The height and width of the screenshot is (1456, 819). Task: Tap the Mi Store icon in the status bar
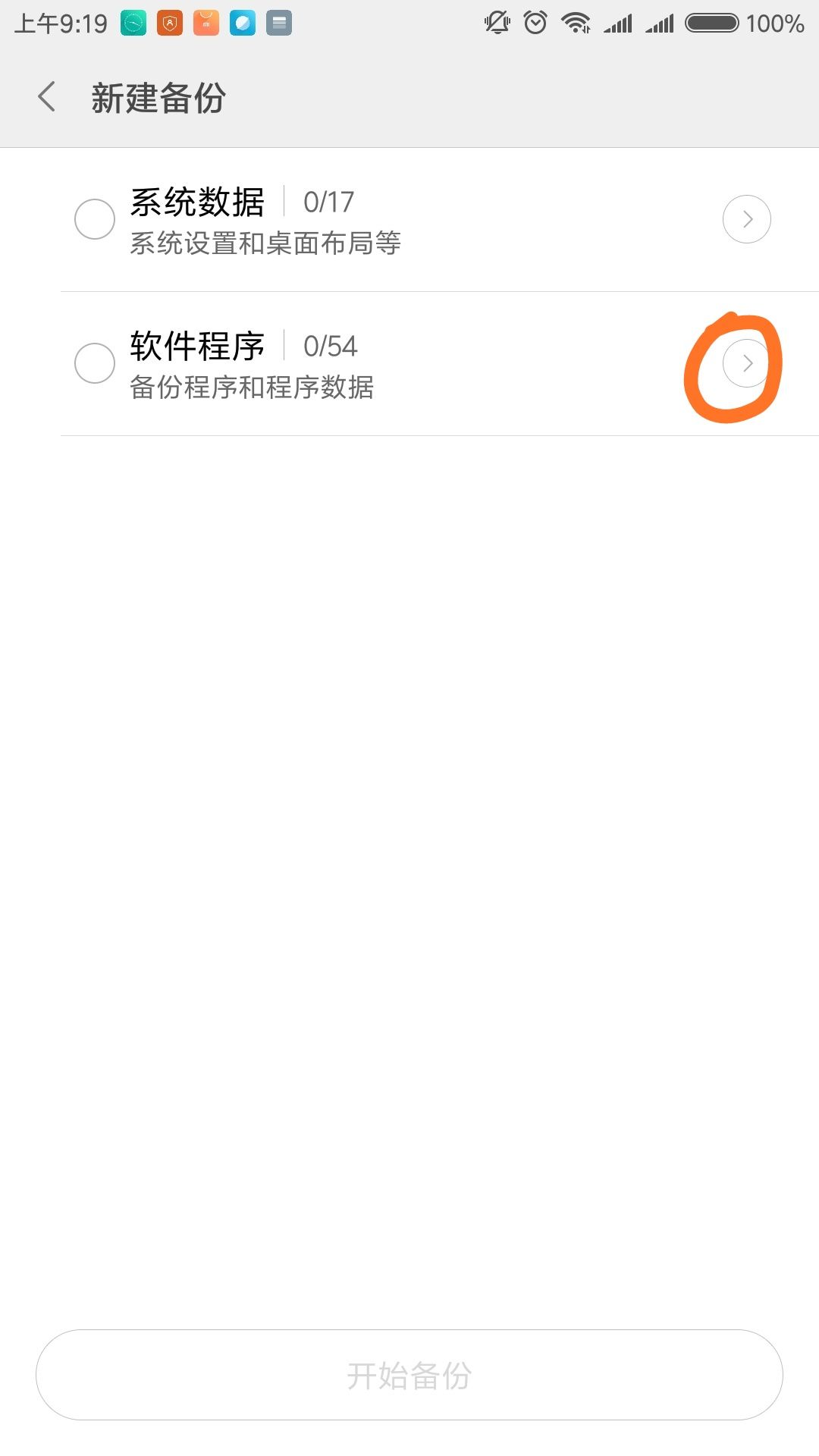(205, 24)
